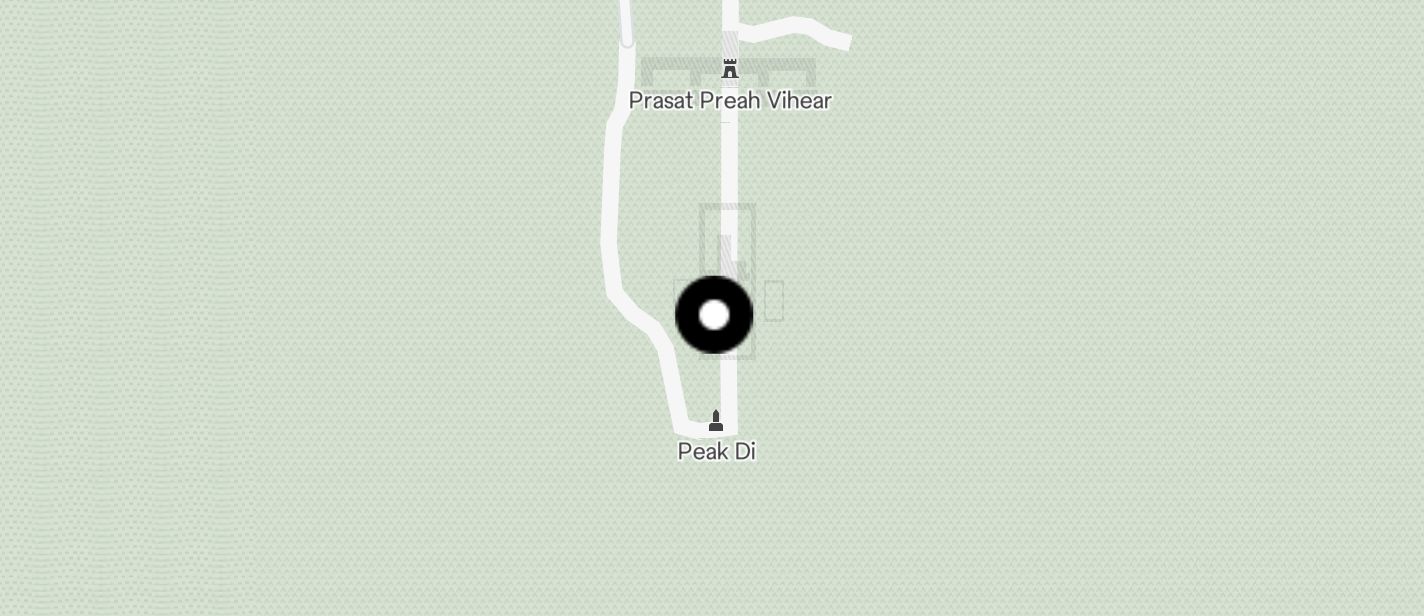Tap the black circular location pin
1424x616 pixels.
714,315
